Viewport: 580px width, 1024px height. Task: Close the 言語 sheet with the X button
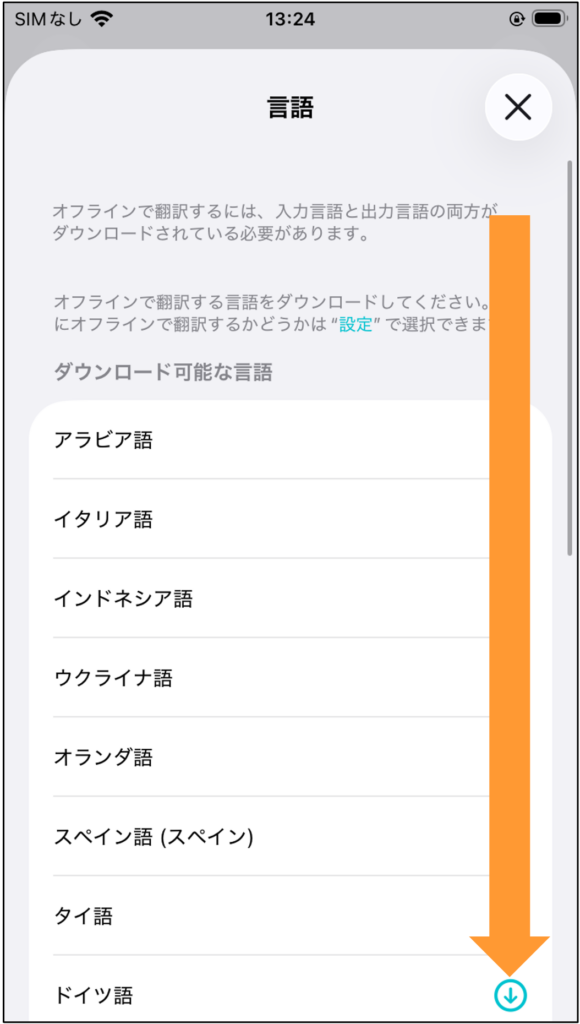pyautogui.click(x=519, y=107)
